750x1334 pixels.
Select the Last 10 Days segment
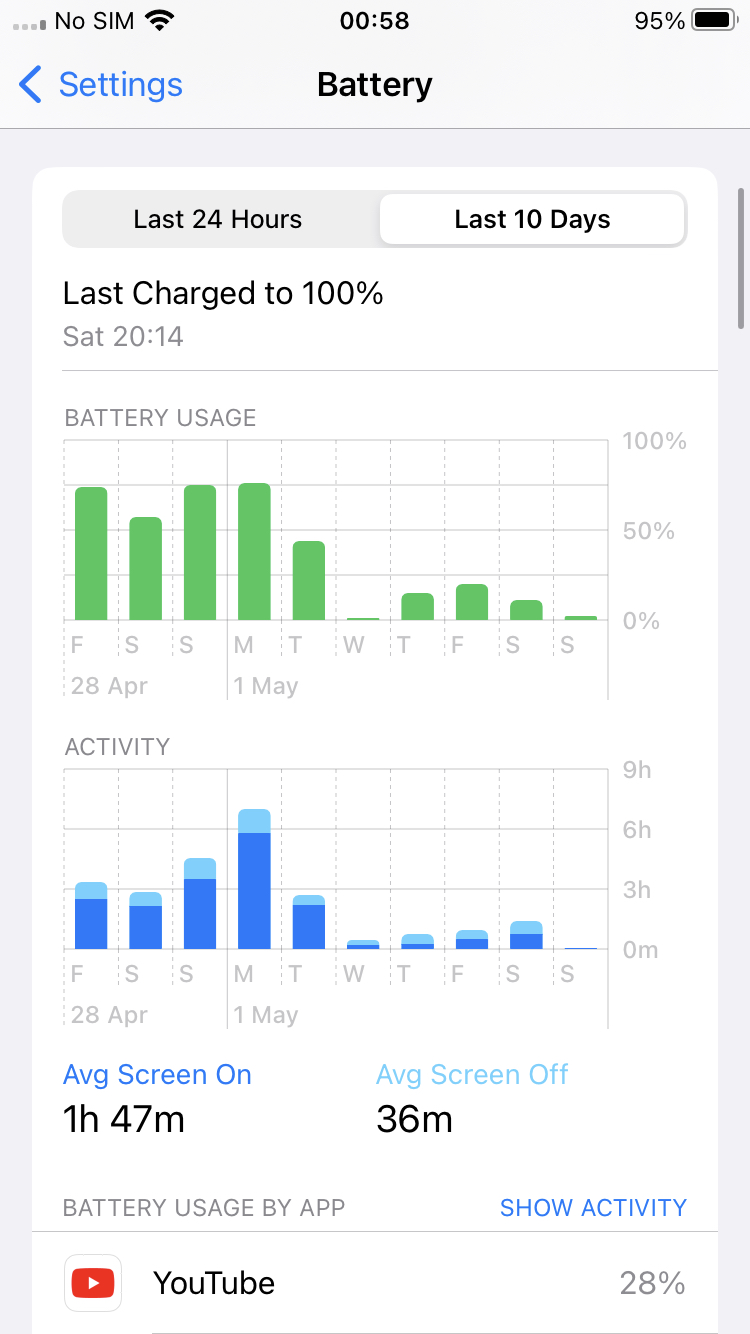click(x=532, y=219)
